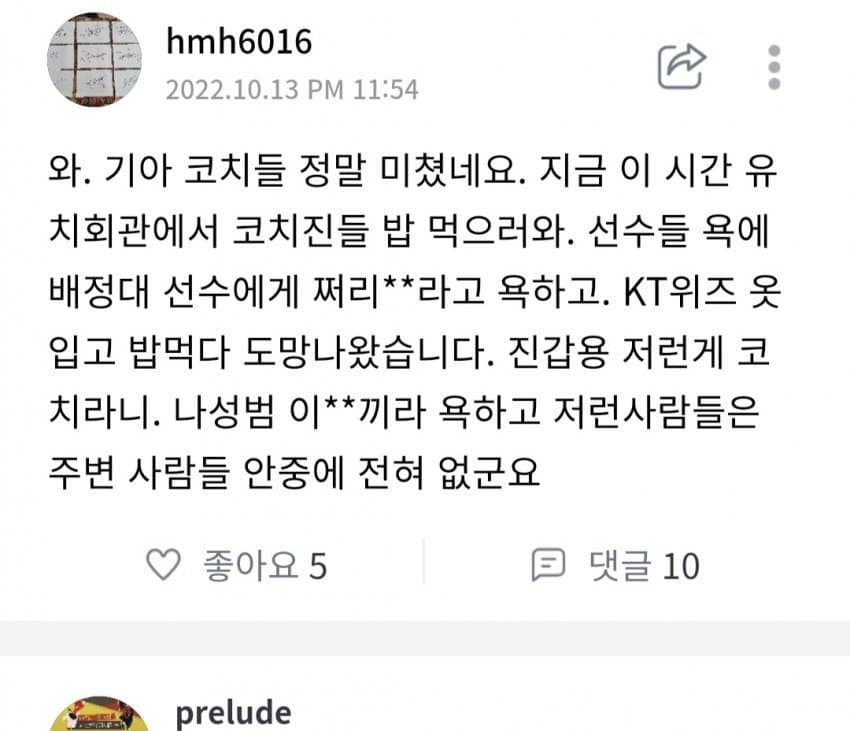Open the overflow menu on hmh6016's post

[774, 66]
